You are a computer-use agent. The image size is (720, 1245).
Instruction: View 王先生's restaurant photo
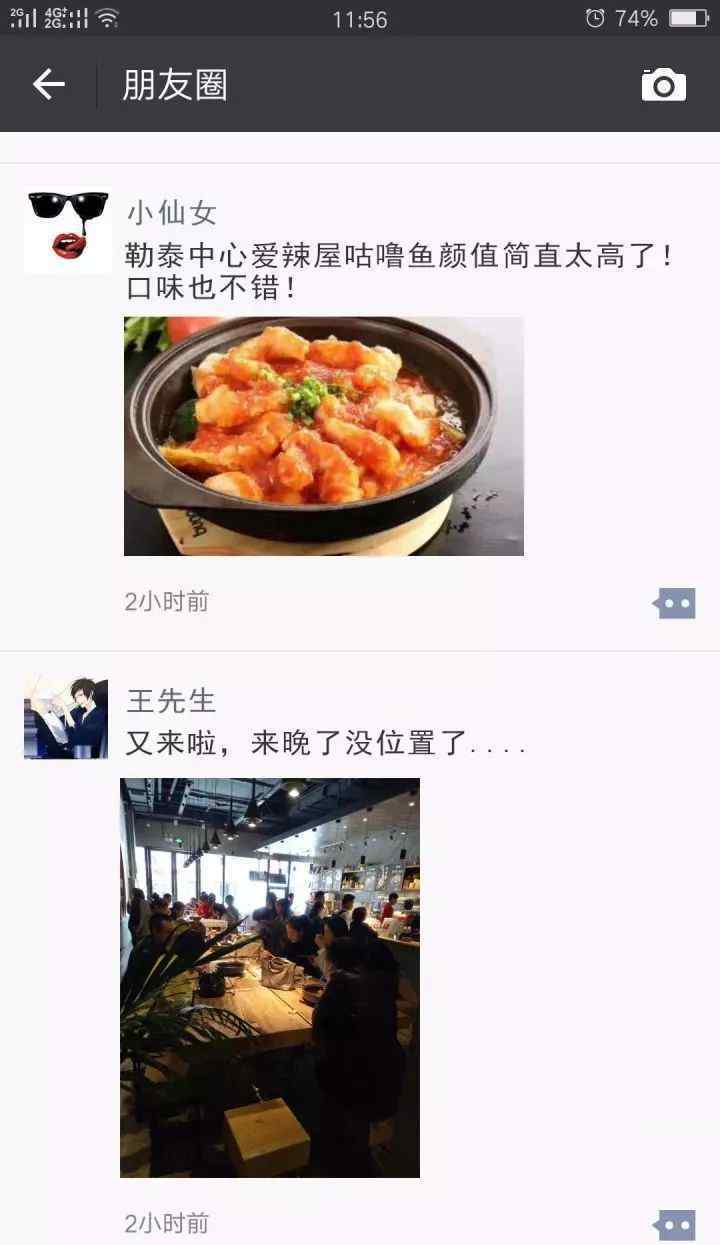point(270,977)
